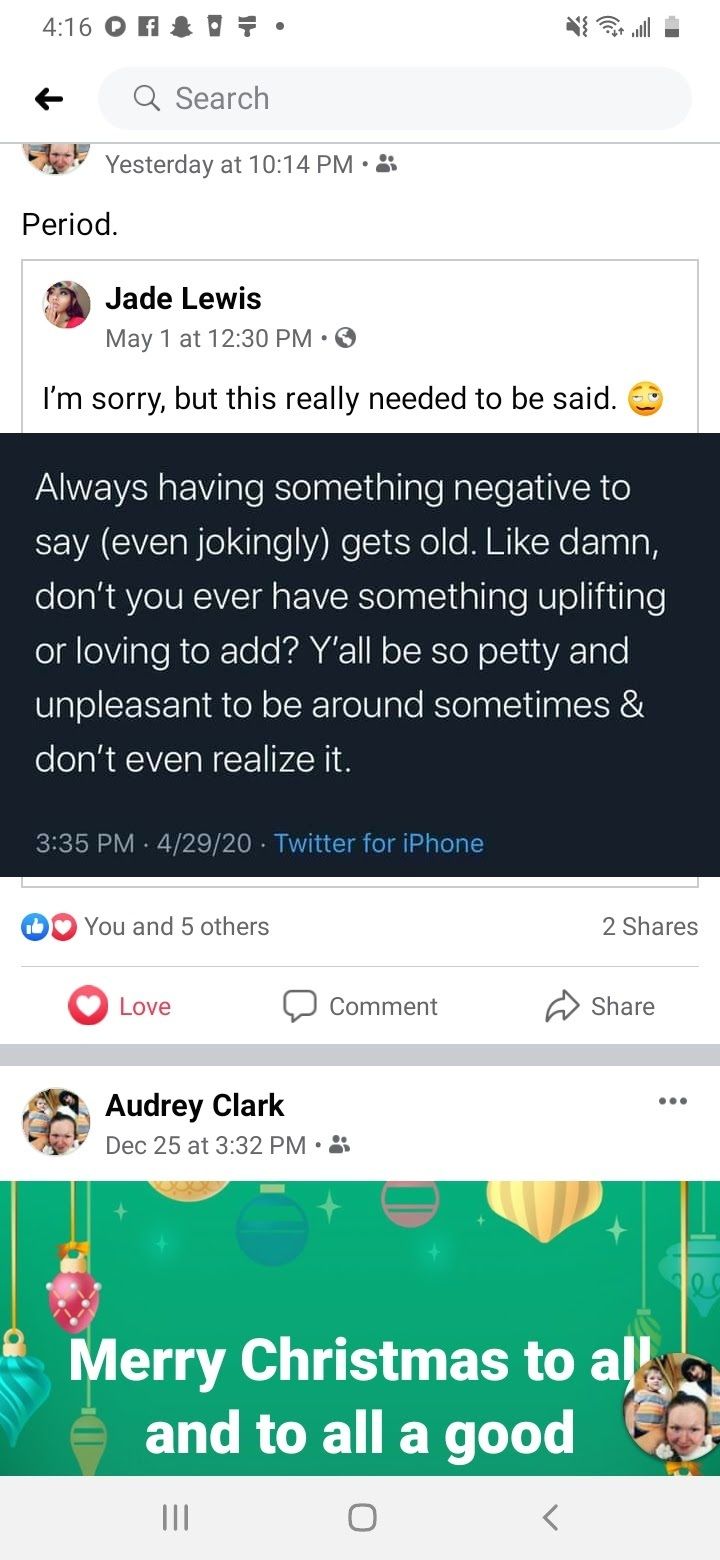Open recent apps from navigation bar
Screen dimensions: 720x1560
pyautogui.click(x=176, y=1518)
